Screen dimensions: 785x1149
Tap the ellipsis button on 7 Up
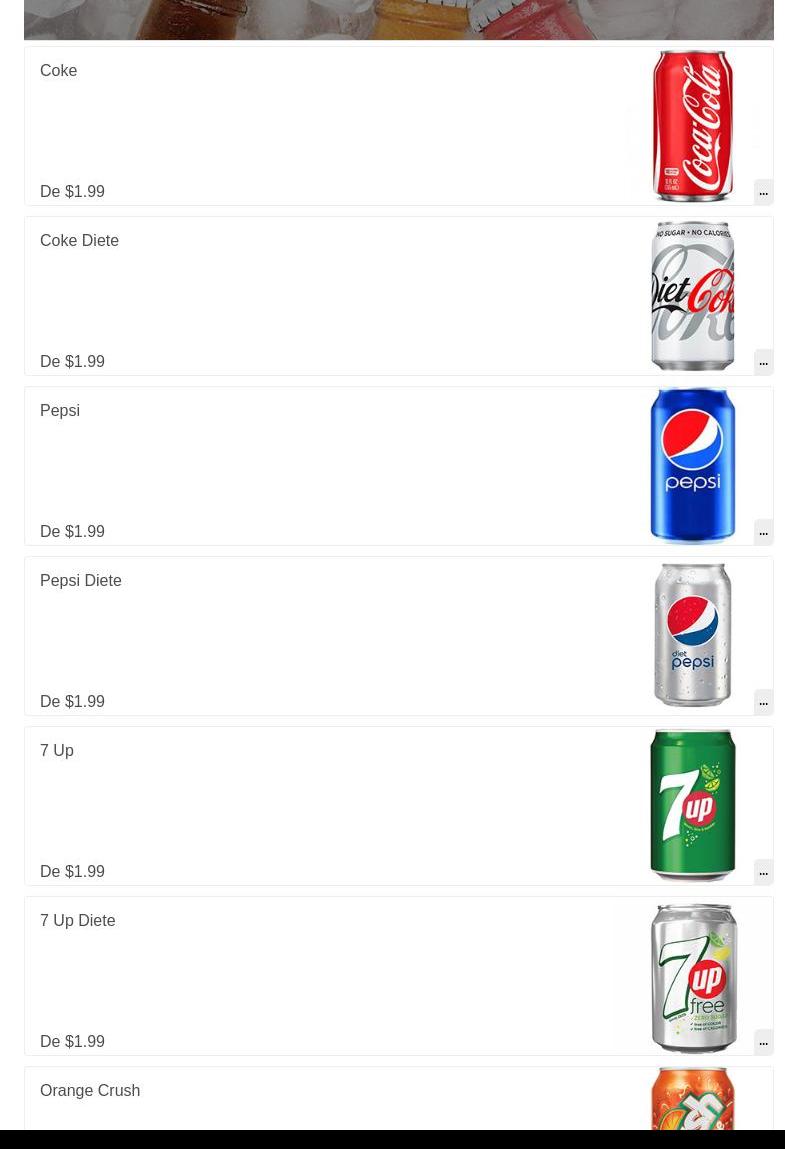coord(763,871)
